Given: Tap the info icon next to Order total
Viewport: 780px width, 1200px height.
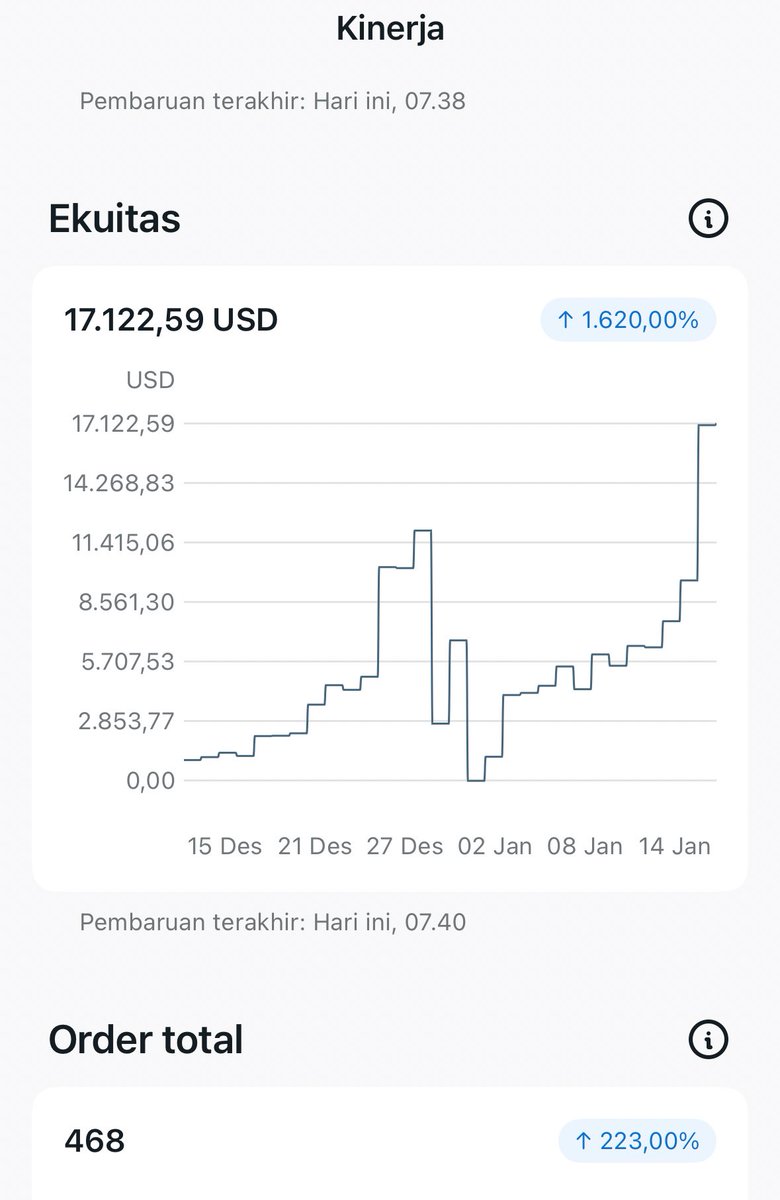Looking at the screenshot, I should (x=709, y=1040).
